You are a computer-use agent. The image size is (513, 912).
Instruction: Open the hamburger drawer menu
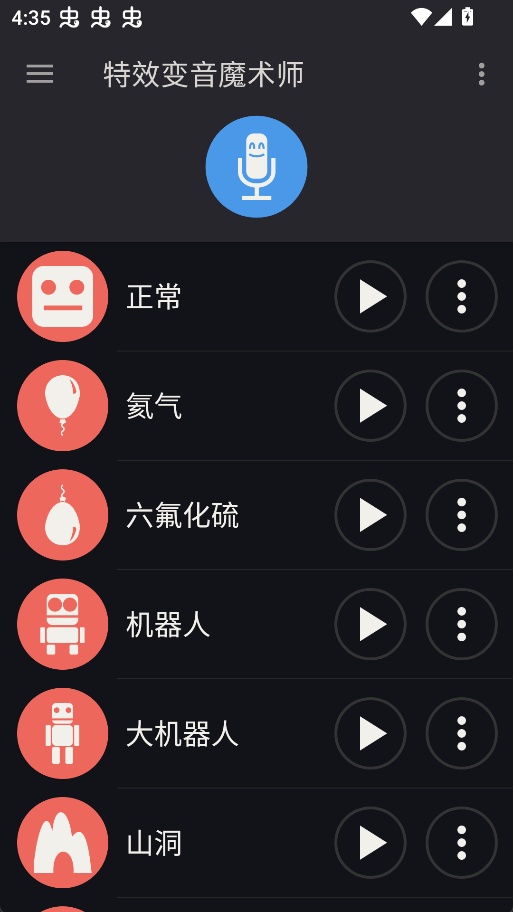click(40, 74)
